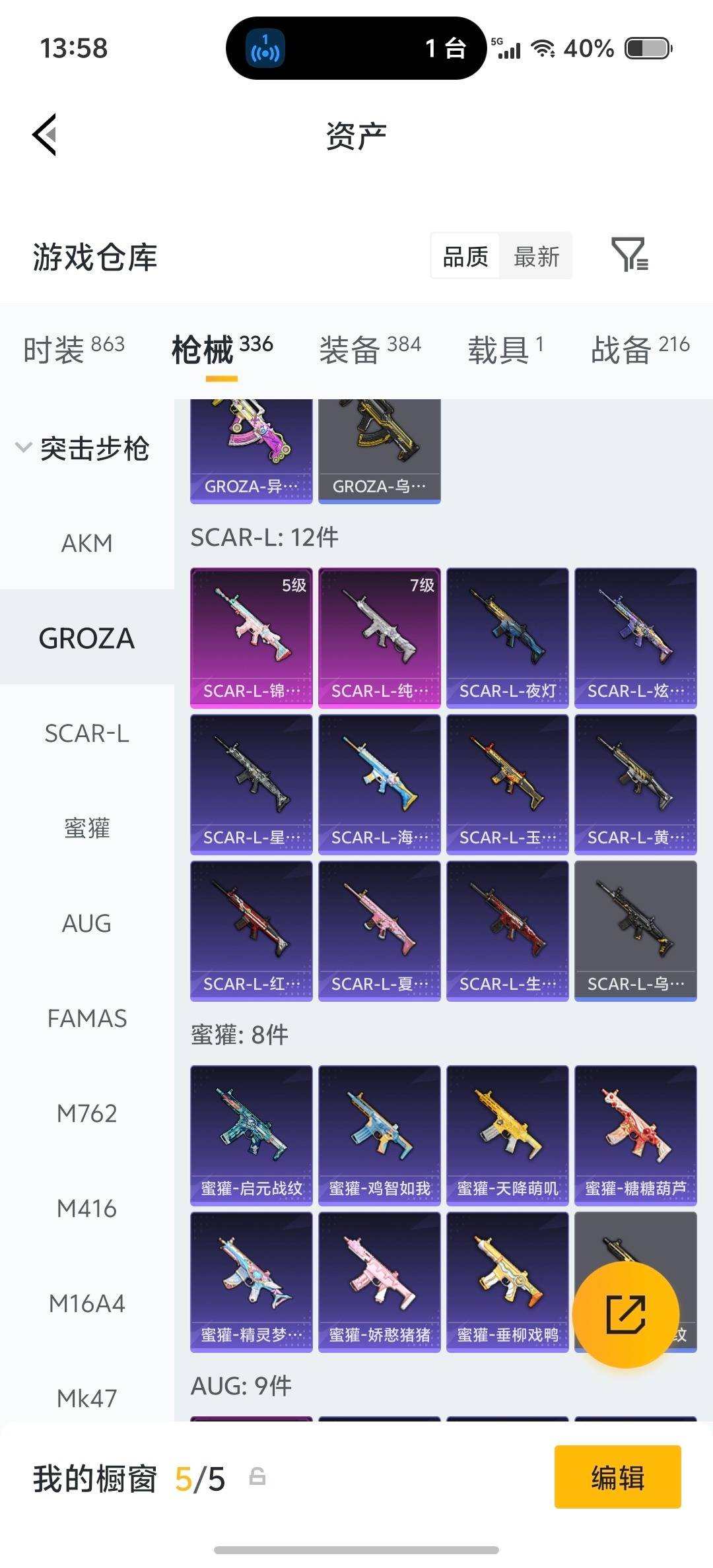Switch sorting to 品质
The image size is (713, 1568).
tap(464, 256)
